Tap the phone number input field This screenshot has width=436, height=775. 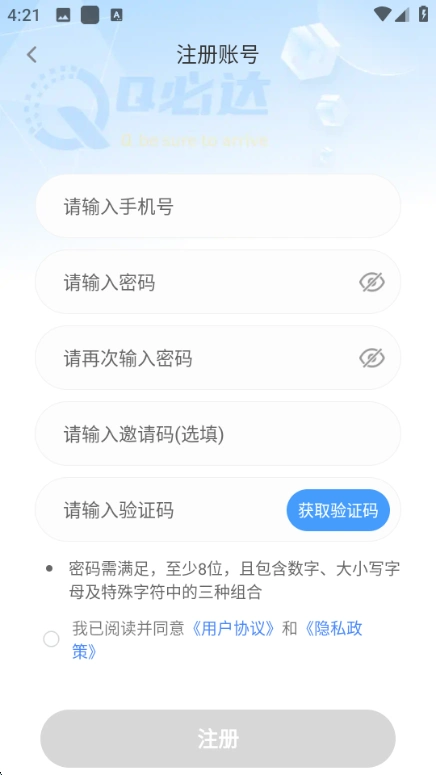point(218,206)
